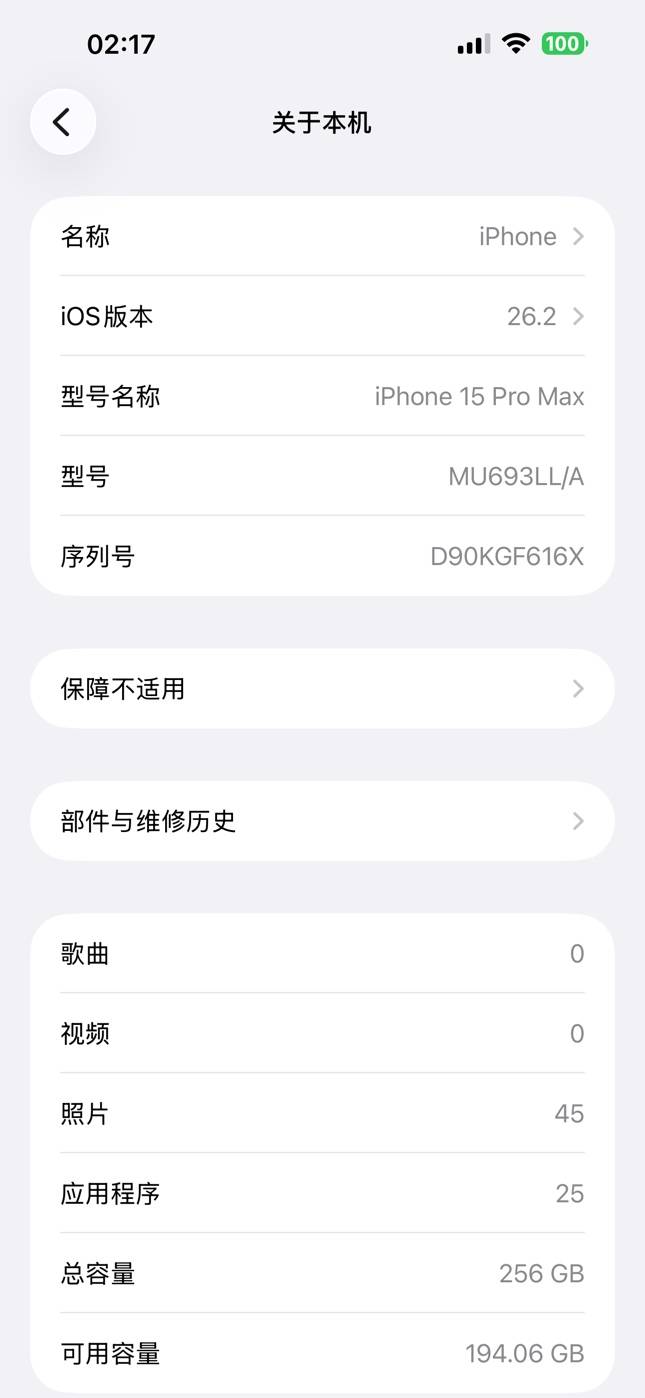Open 部件与维修历史

coord(322,821)
